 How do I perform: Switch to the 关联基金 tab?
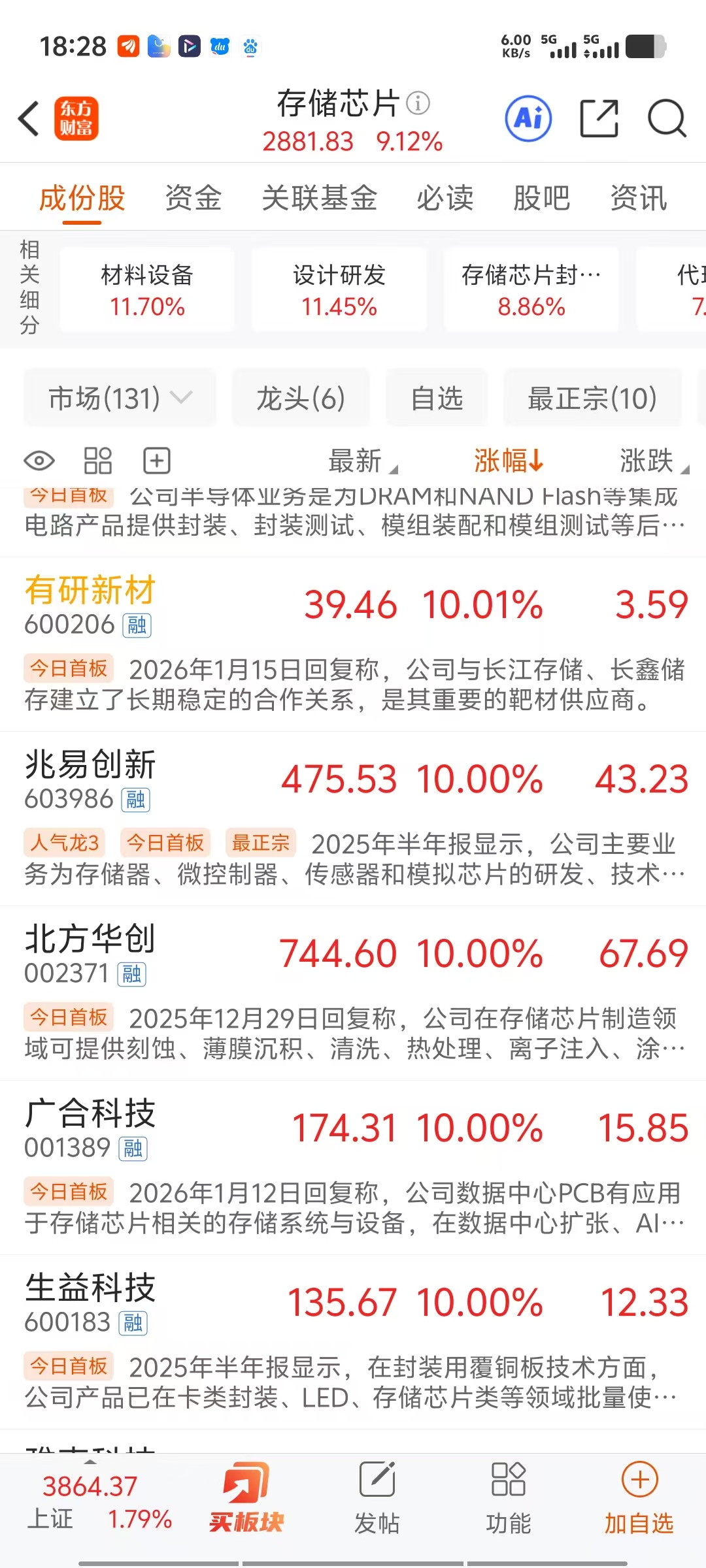320,198
